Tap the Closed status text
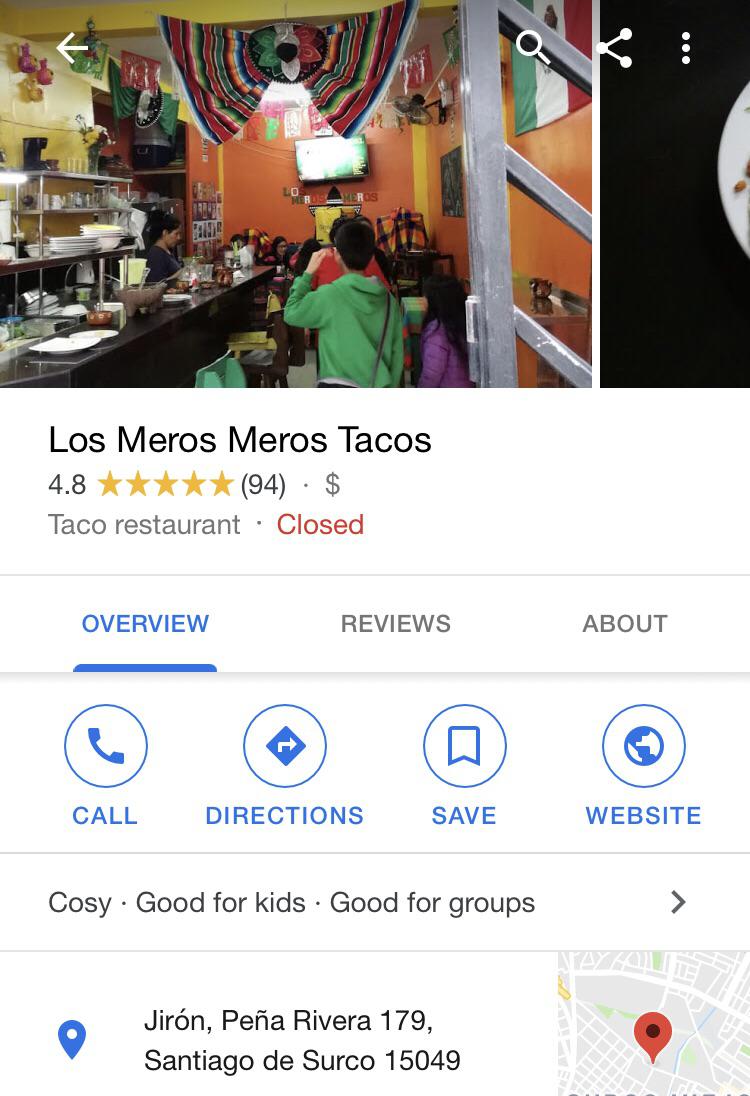This screenshot has height=1096, width=750. (x=320, y=524)
